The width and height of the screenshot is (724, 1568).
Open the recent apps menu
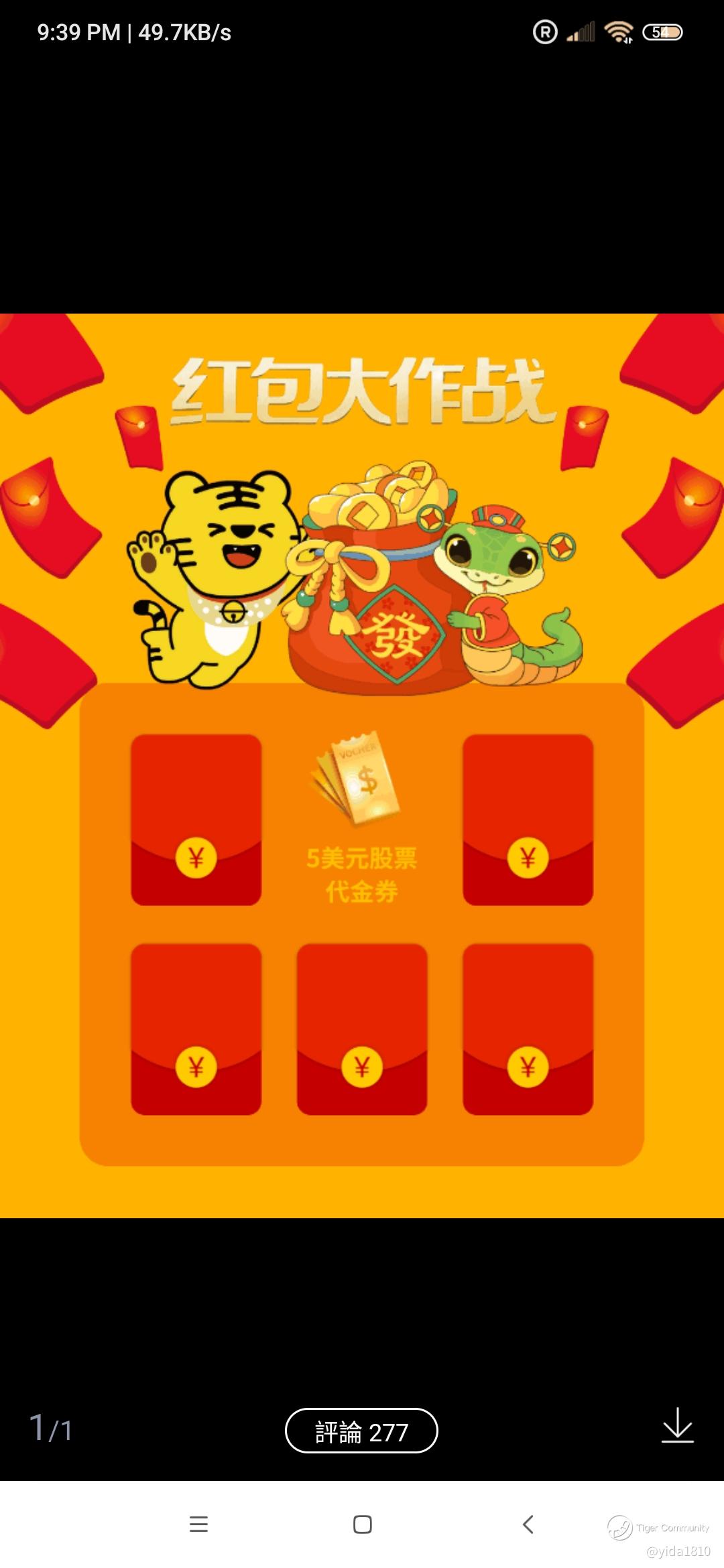198,1524
